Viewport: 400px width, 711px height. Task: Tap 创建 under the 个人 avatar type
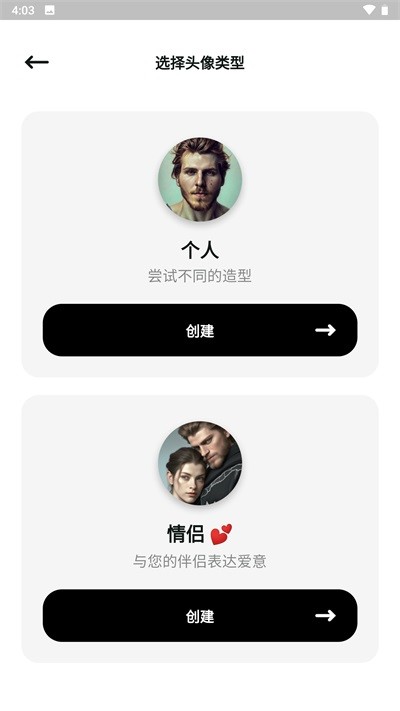200,330
